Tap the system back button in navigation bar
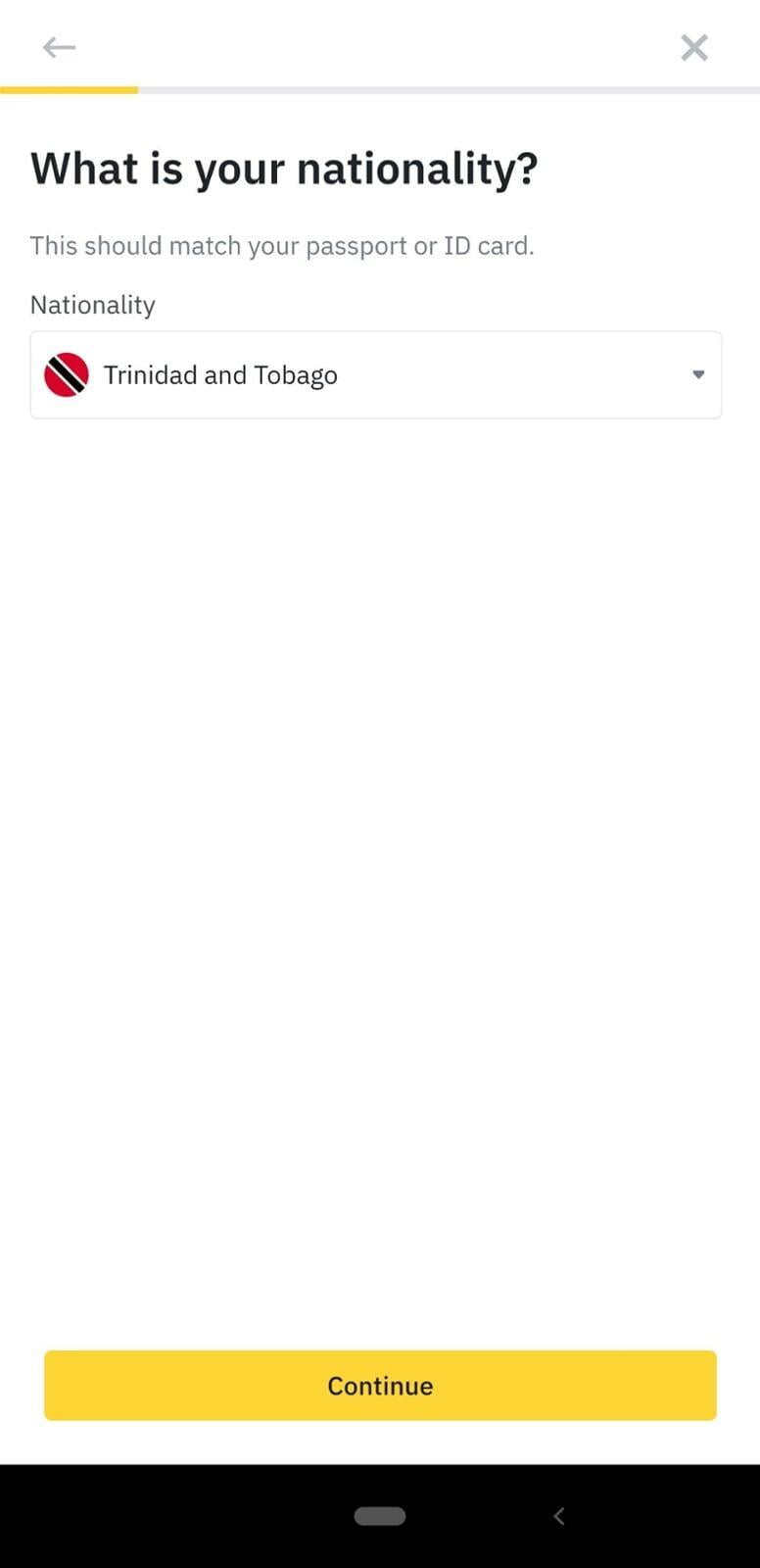This screenshot has width=760, height=1568. coord(559,1516)
